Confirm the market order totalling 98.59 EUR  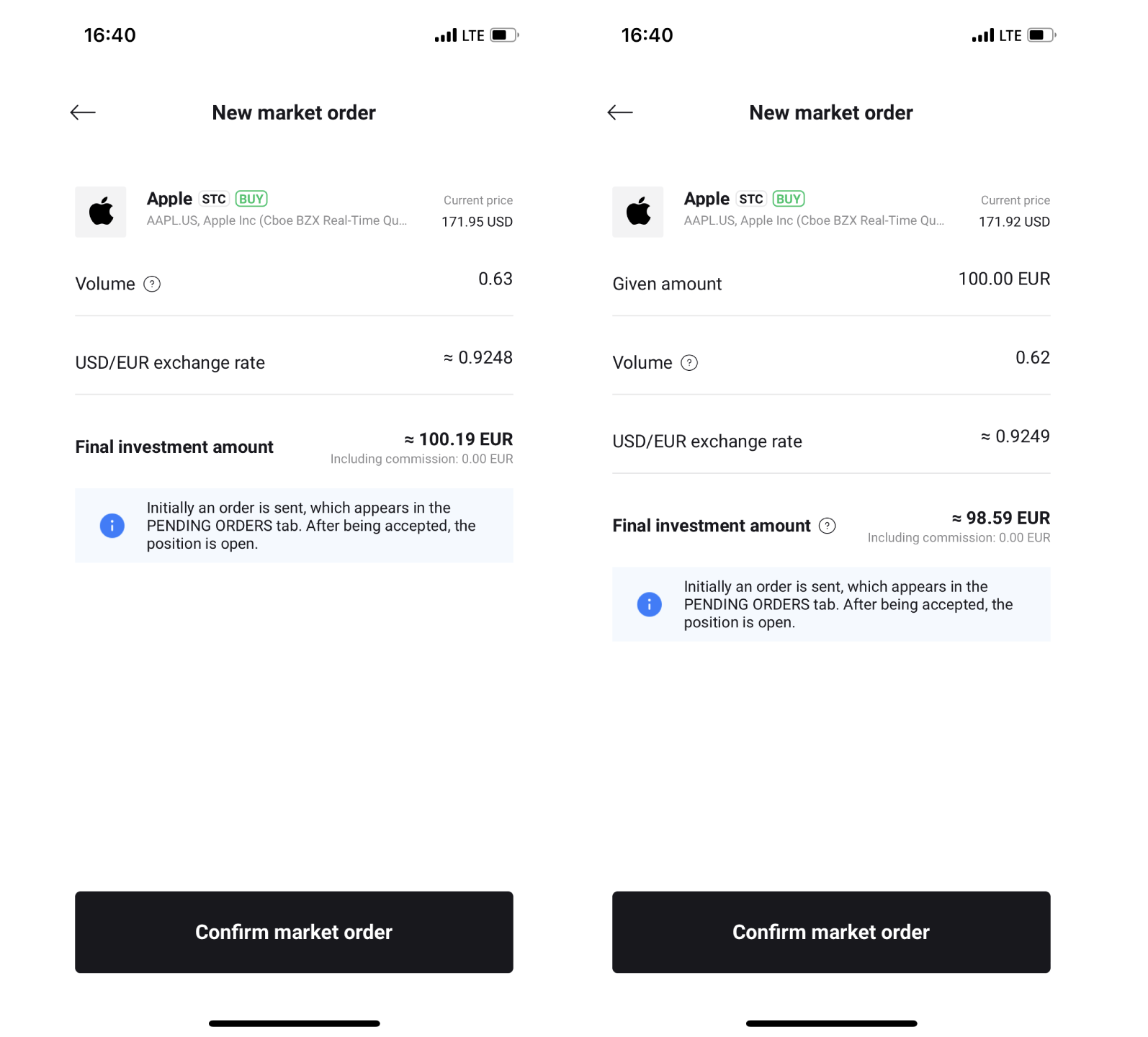(x=831, y=932)
